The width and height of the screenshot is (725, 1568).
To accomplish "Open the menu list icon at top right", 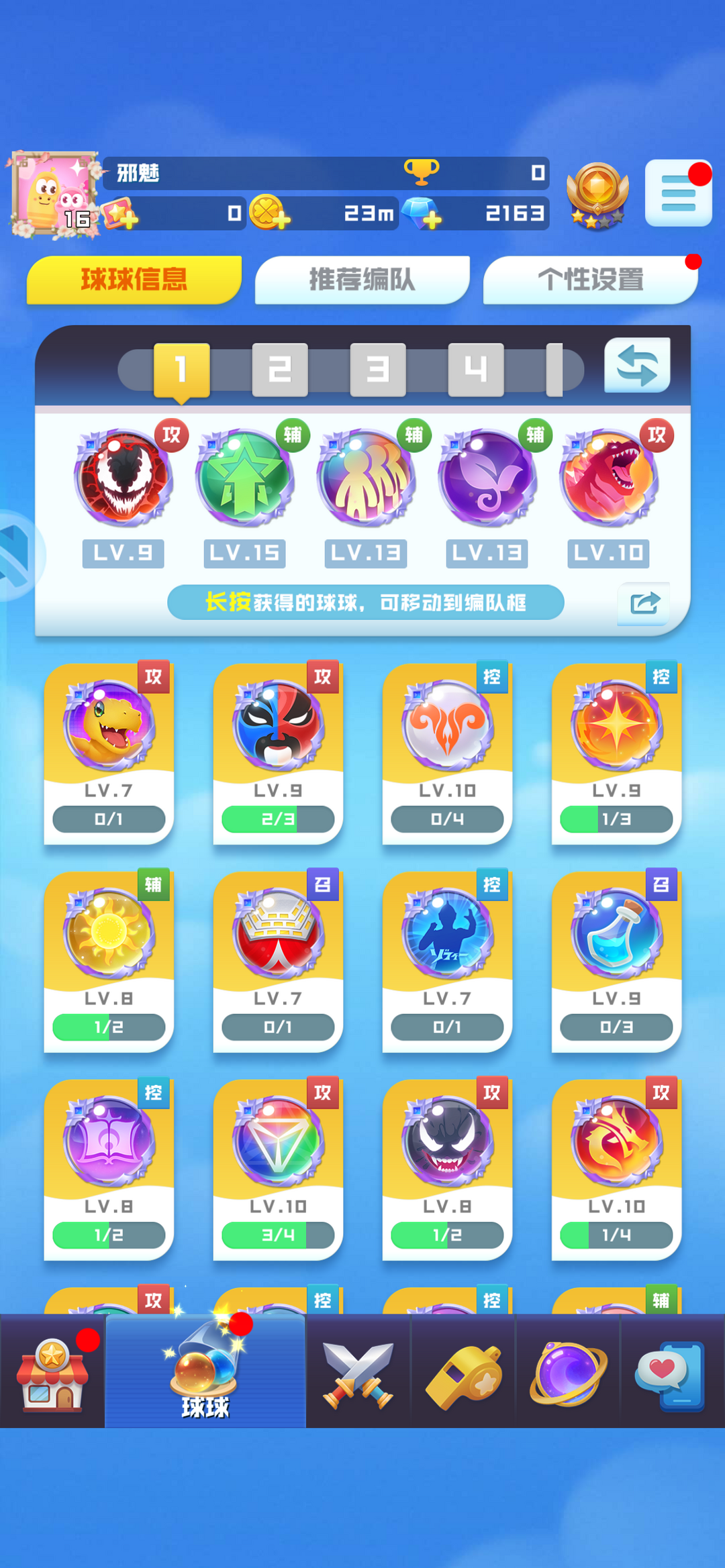I will (x=678, y=193).
